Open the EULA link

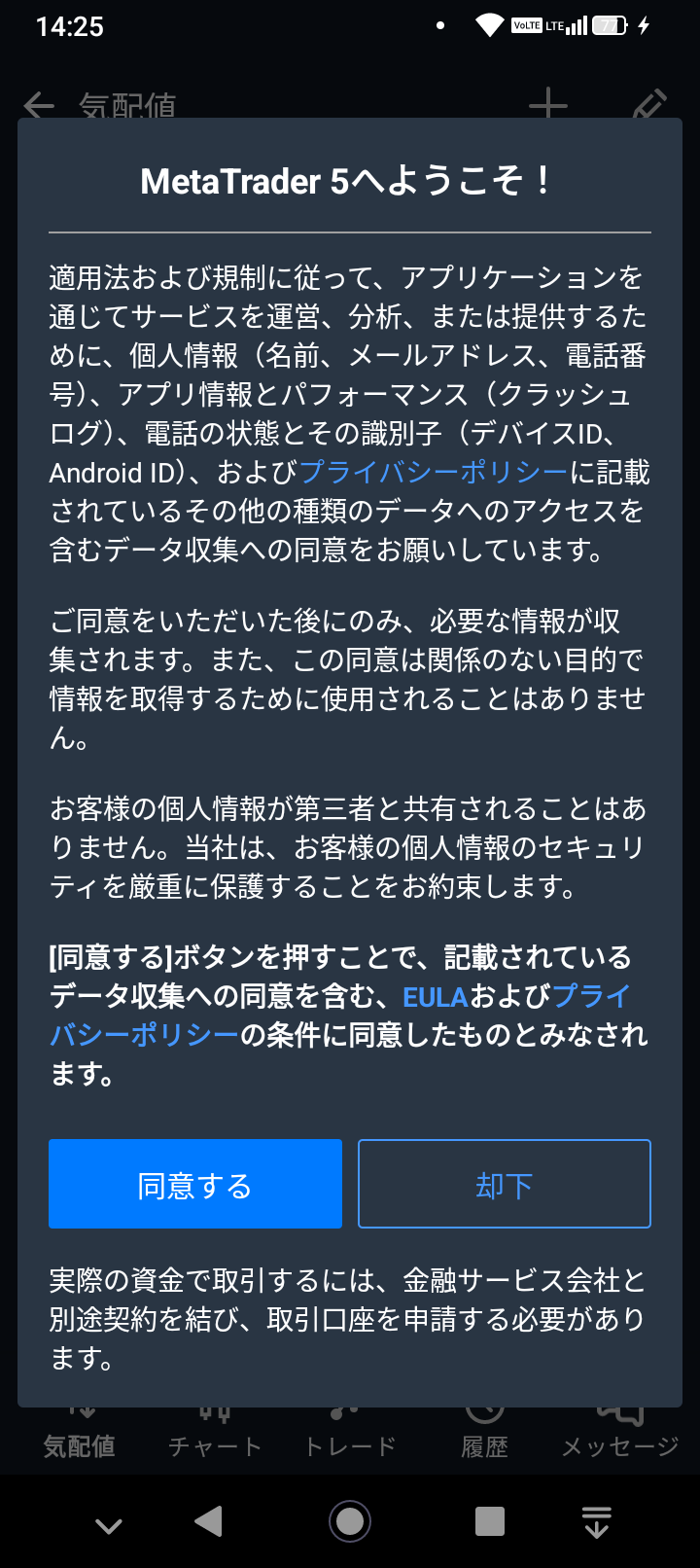(435, 997)
